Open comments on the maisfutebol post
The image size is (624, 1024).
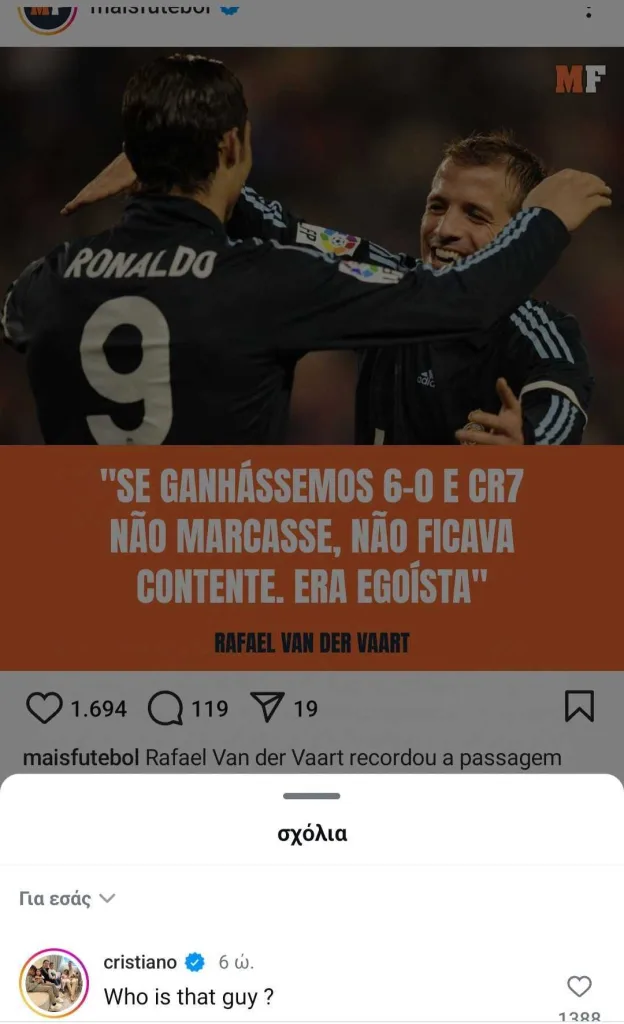(164, 708)
